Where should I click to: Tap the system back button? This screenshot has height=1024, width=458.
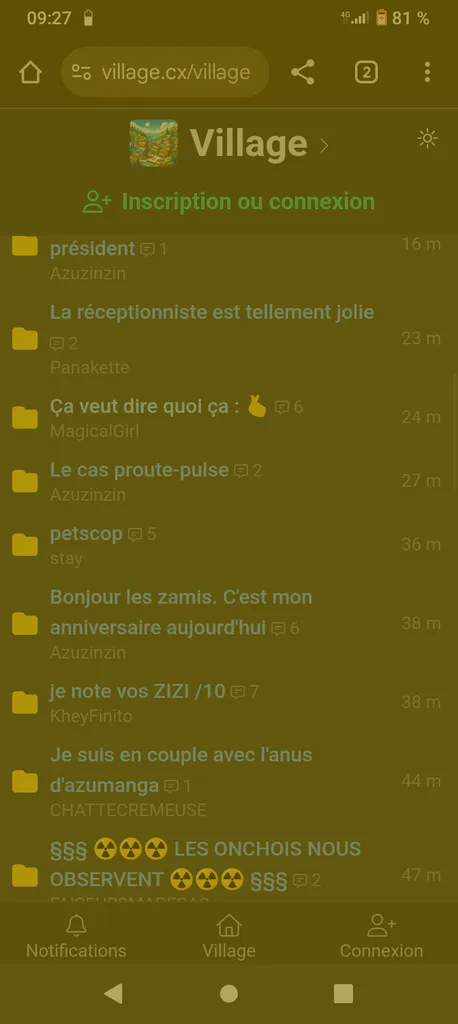point(114,993)
